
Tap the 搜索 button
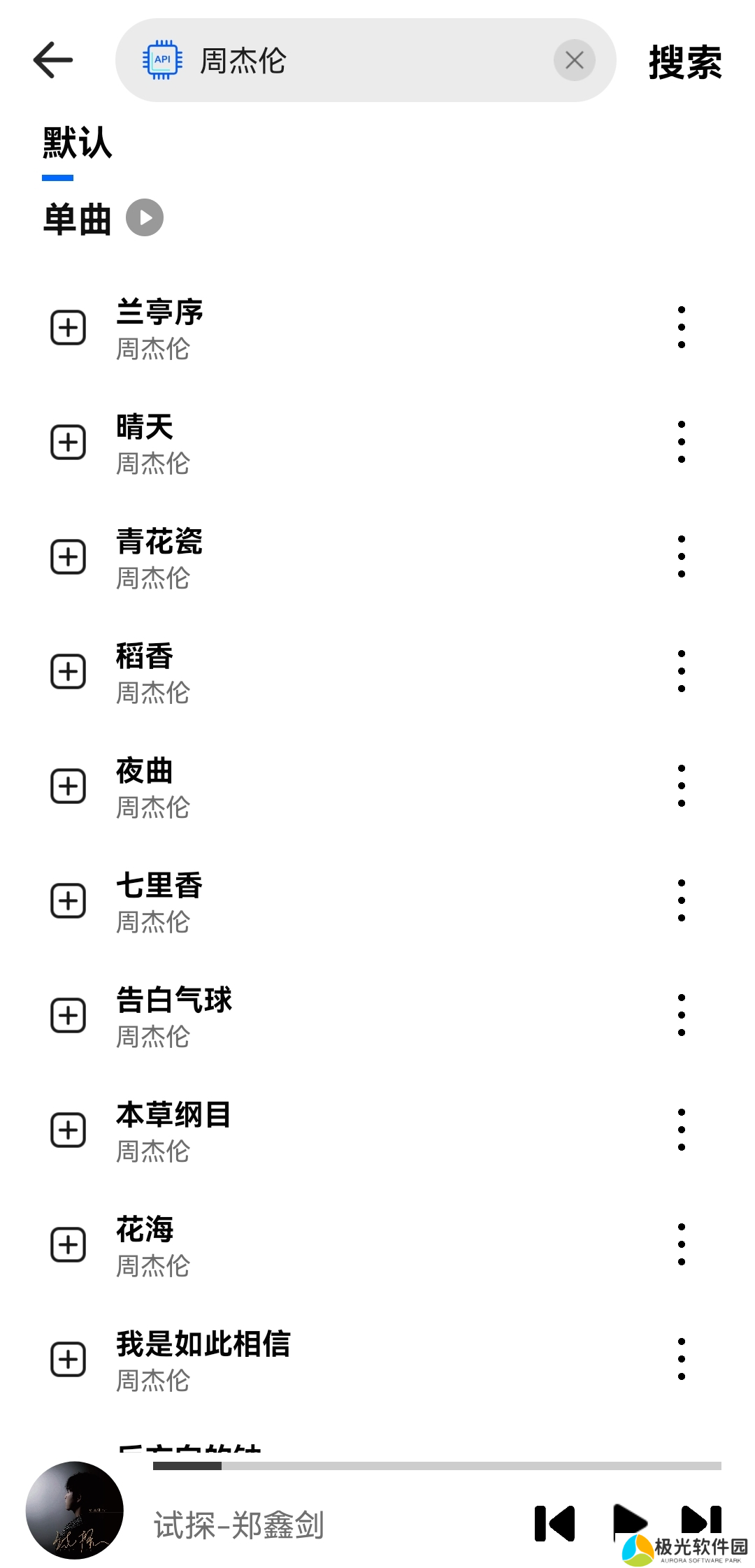(684, 62)
